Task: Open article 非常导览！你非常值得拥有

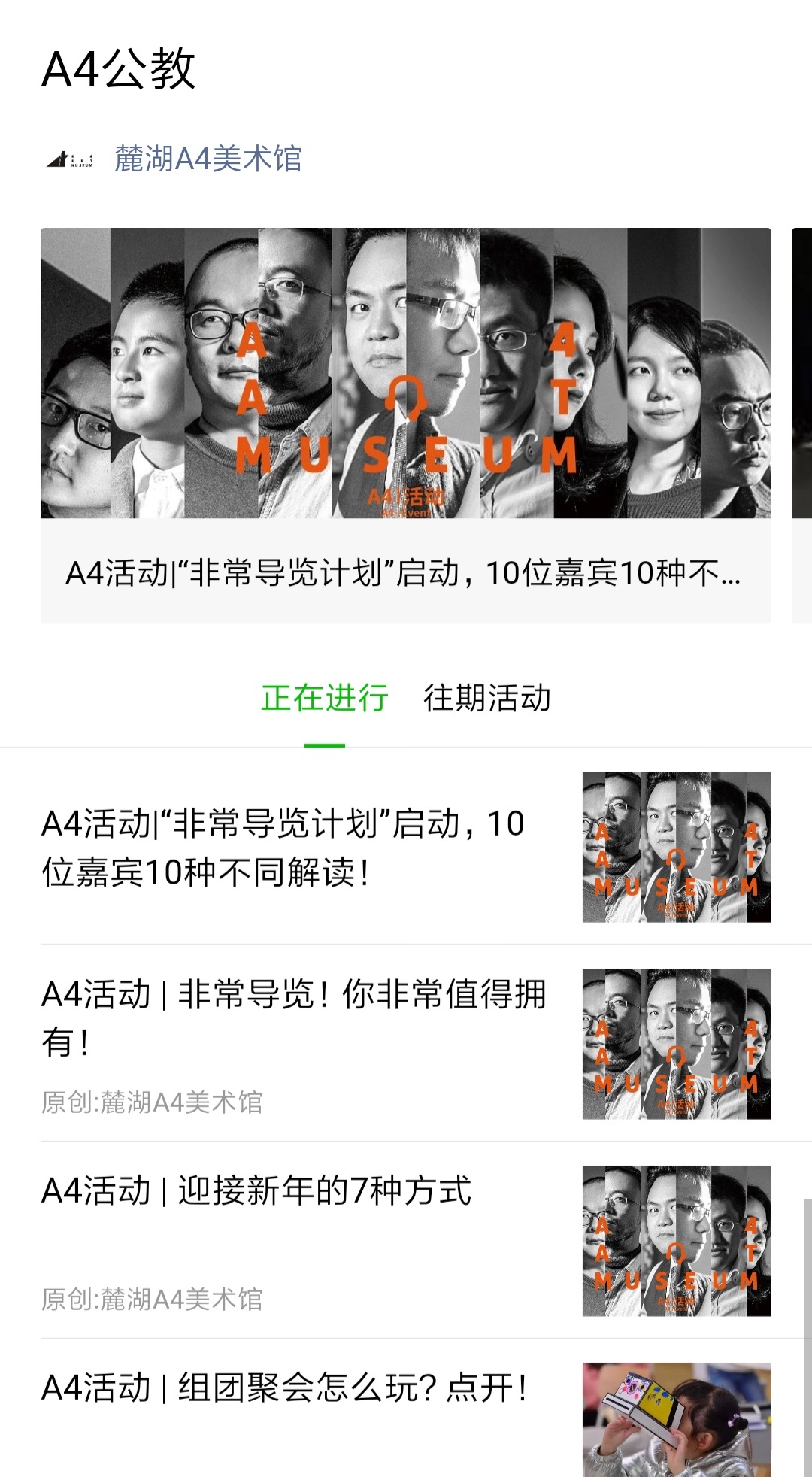Action: pos(293,1018)
